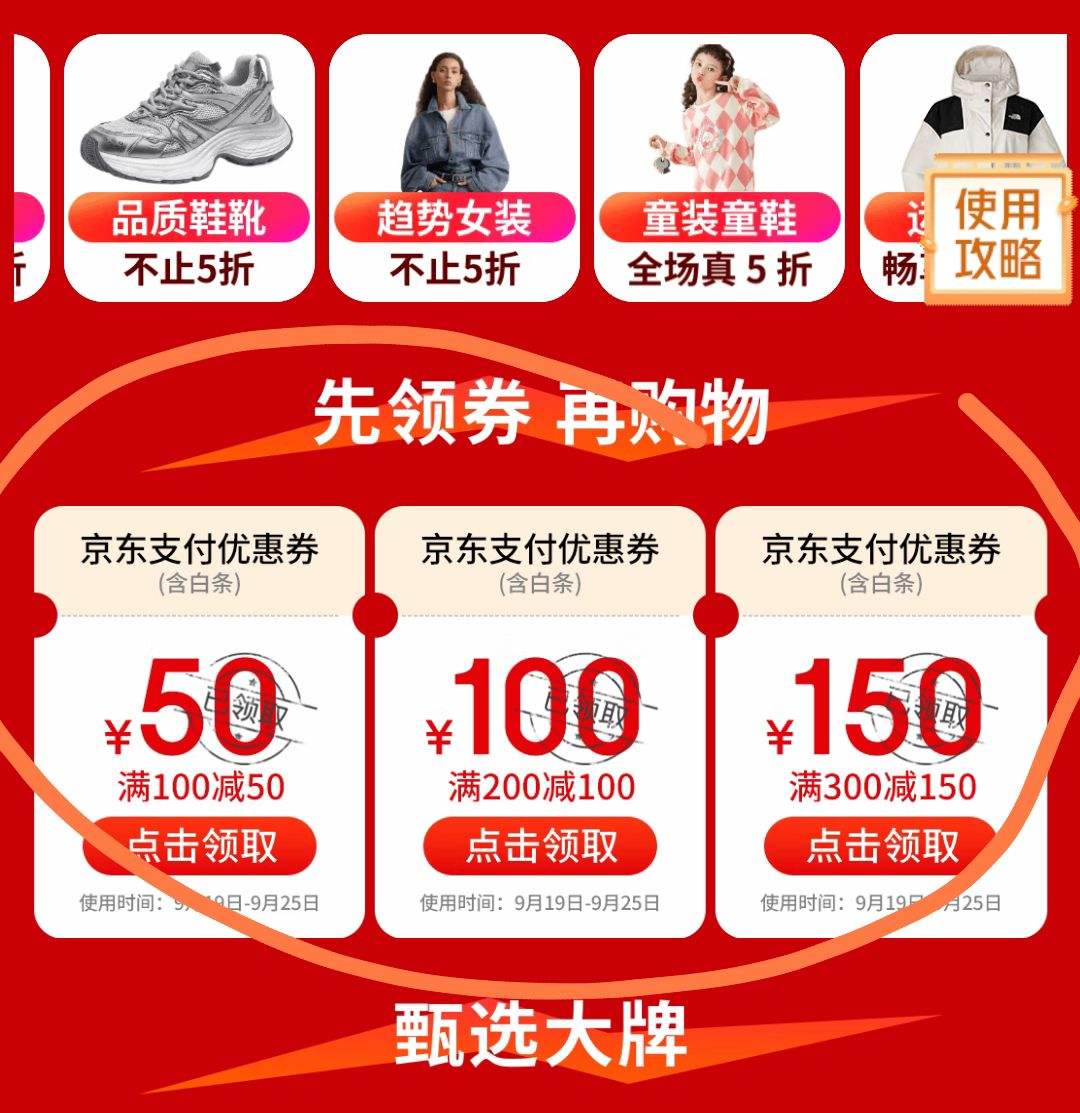Claim the ¥50 coupon via 点击领取
1080x1113 pixels.
[199, 846]
